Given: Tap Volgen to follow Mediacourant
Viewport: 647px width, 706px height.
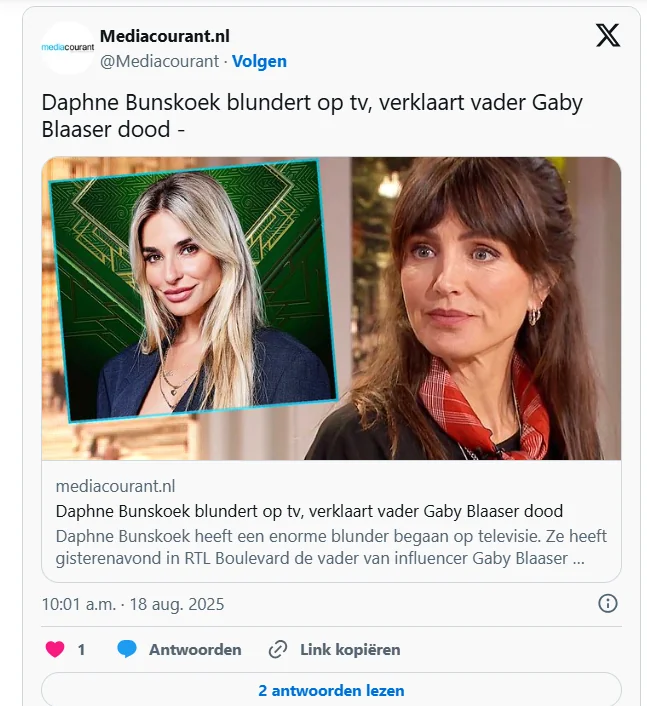Looking at the screenshot, I should (x=259, y=61).
